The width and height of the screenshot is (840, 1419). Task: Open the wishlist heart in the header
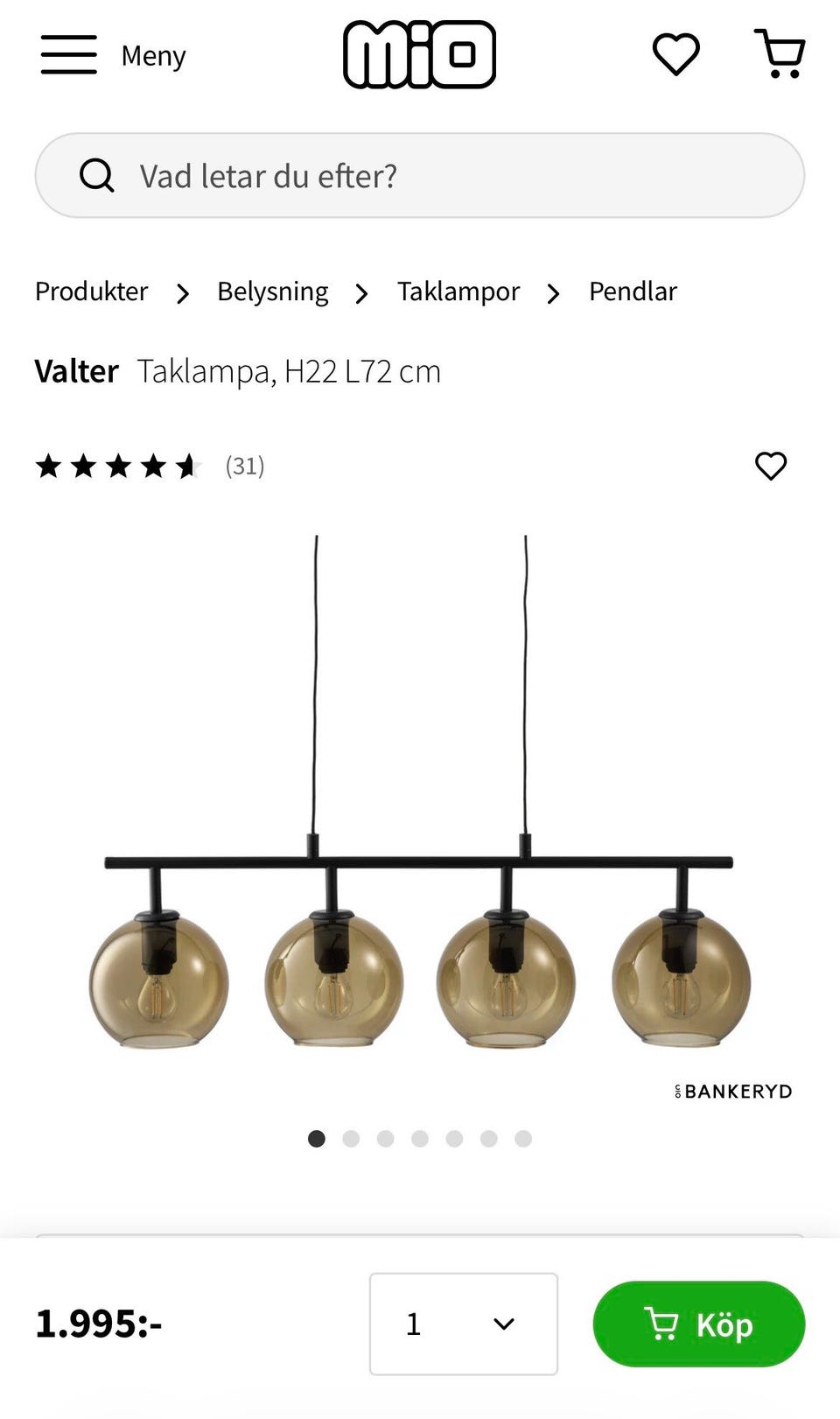(674, 54)
